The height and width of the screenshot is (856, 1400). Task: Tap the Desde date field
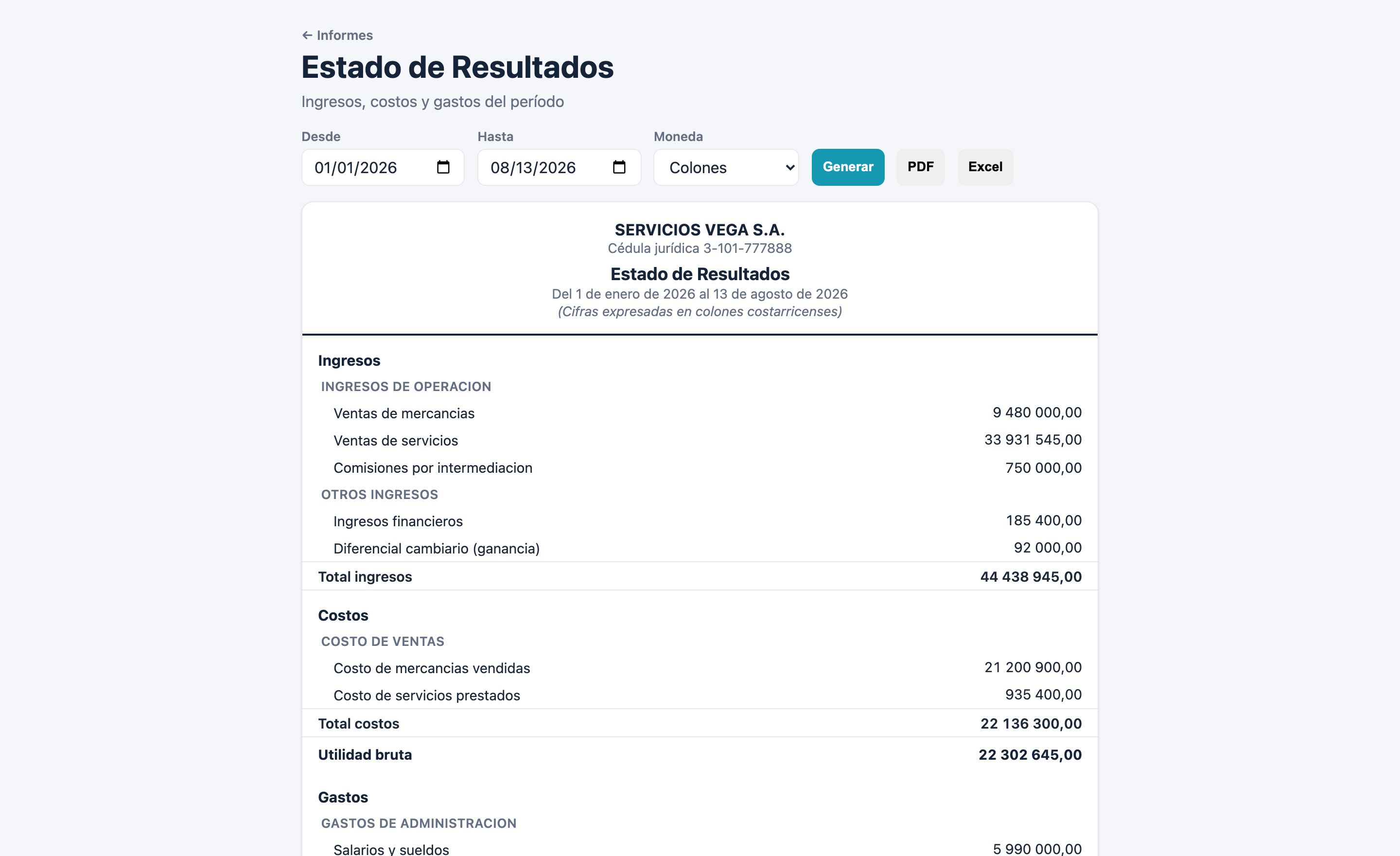pos(383,167)
